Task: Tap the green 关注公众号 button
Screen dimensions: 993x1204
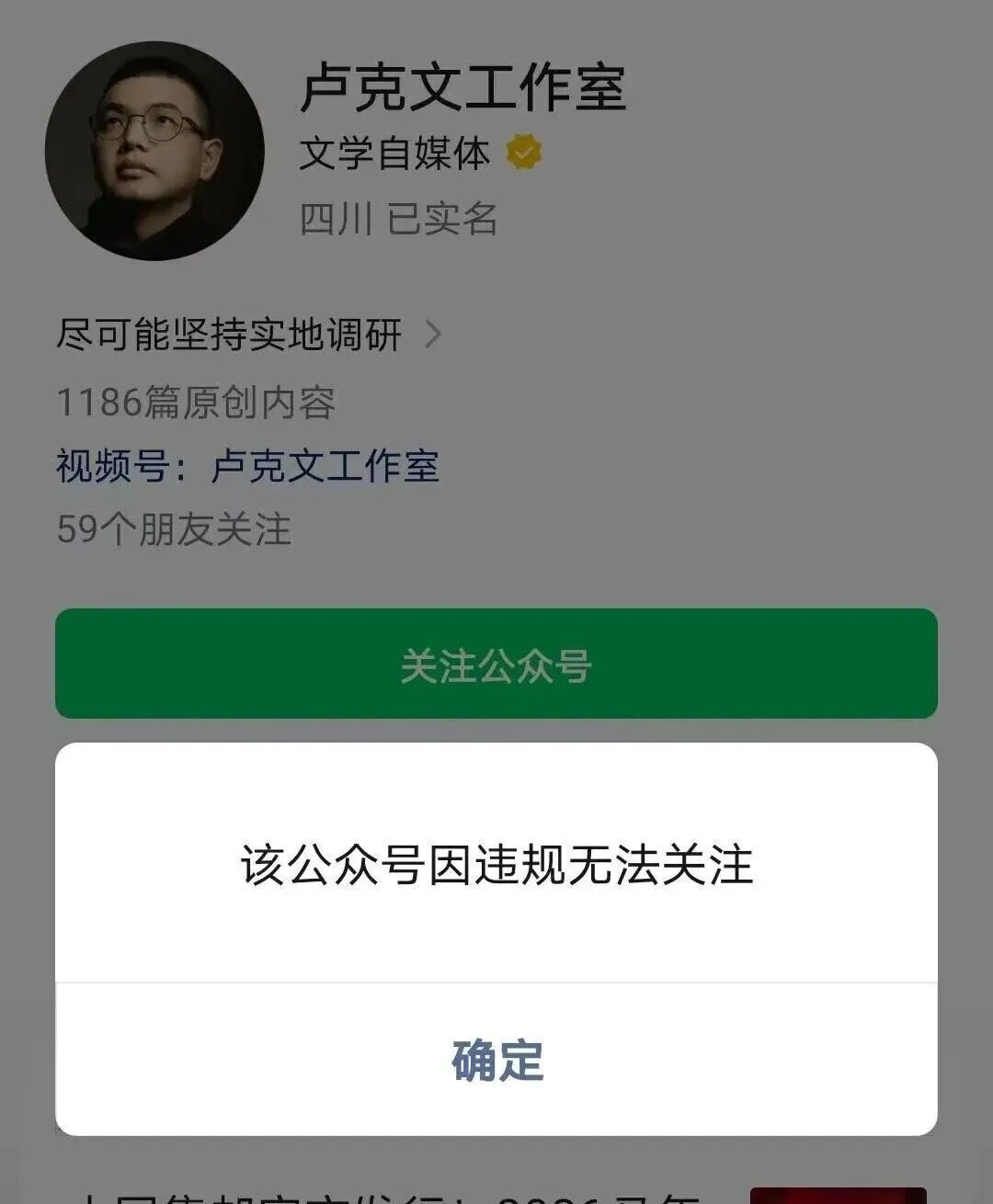Action: [x=496, y=664]
